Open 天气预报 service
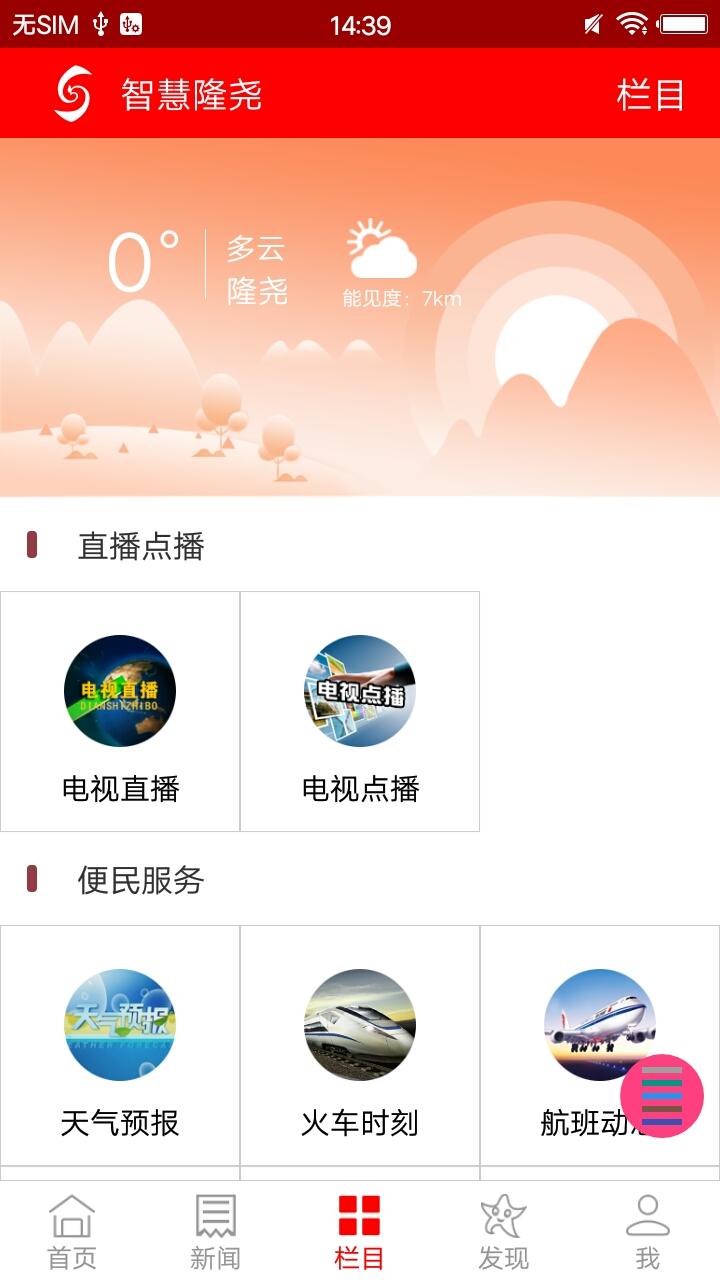The height and width of the screenshot is (1280, 720). 120,1045
